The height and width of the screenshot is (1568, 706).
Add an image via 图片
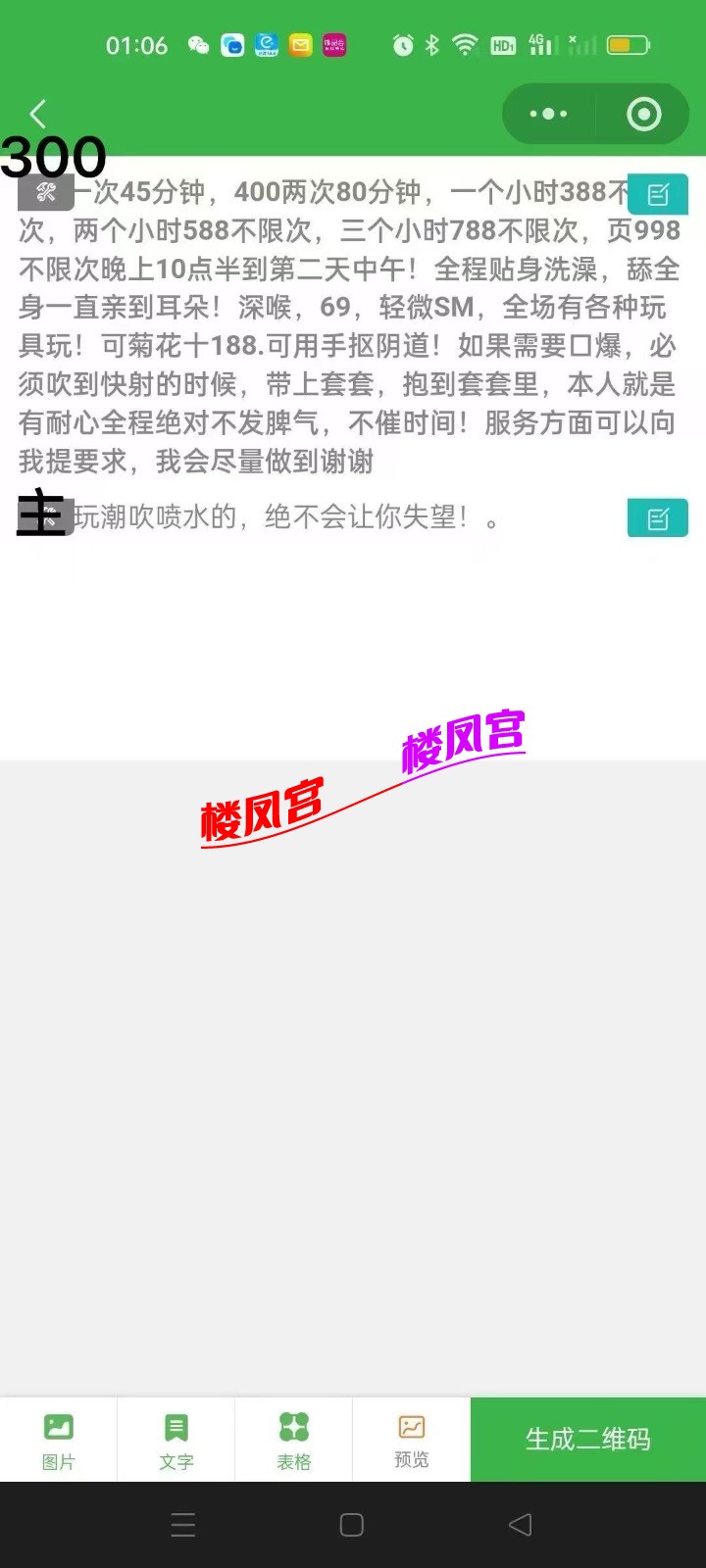point(59,1440)
